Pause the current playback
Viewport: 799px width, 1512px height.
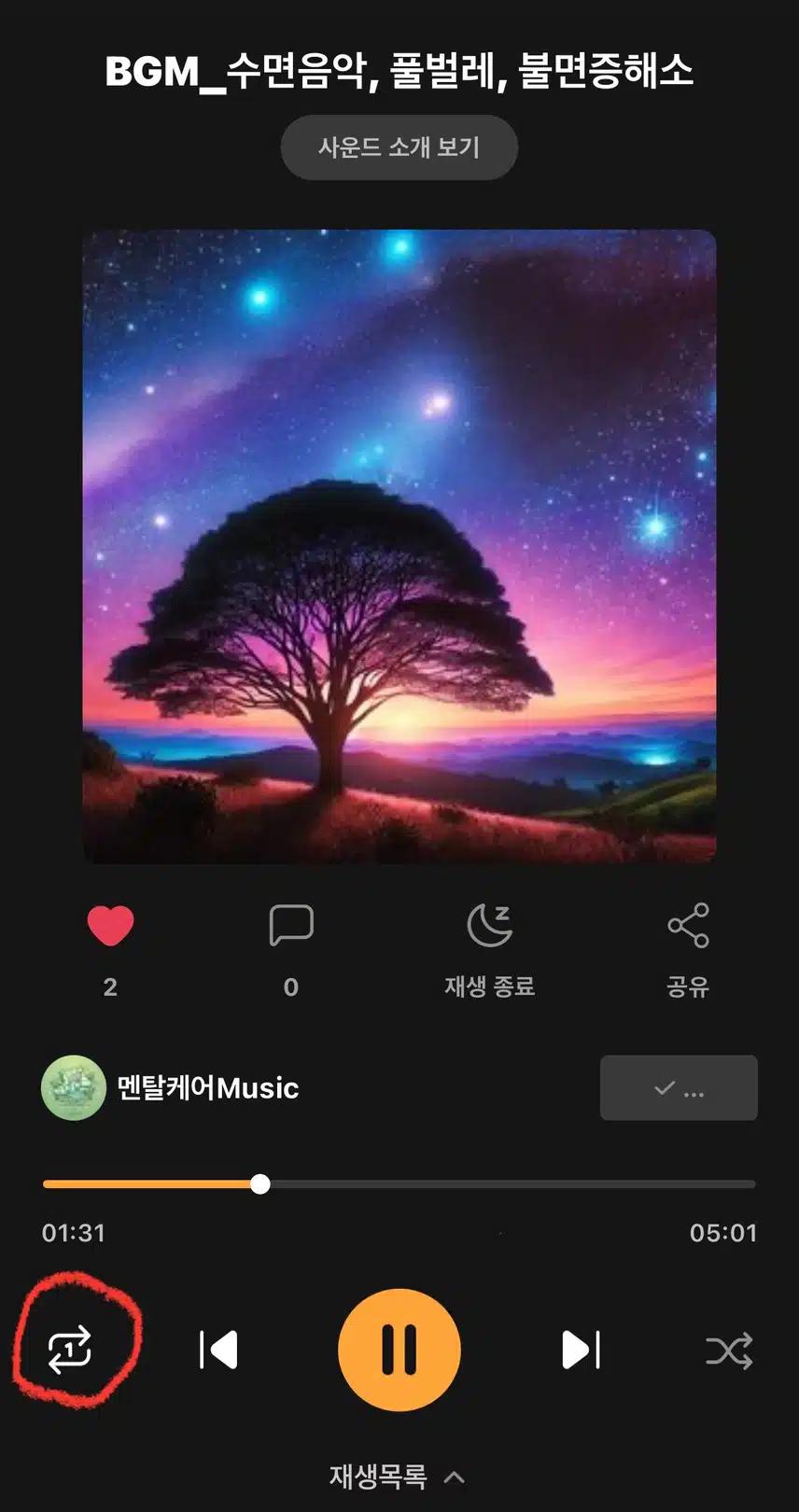(x=399, y=1350)
